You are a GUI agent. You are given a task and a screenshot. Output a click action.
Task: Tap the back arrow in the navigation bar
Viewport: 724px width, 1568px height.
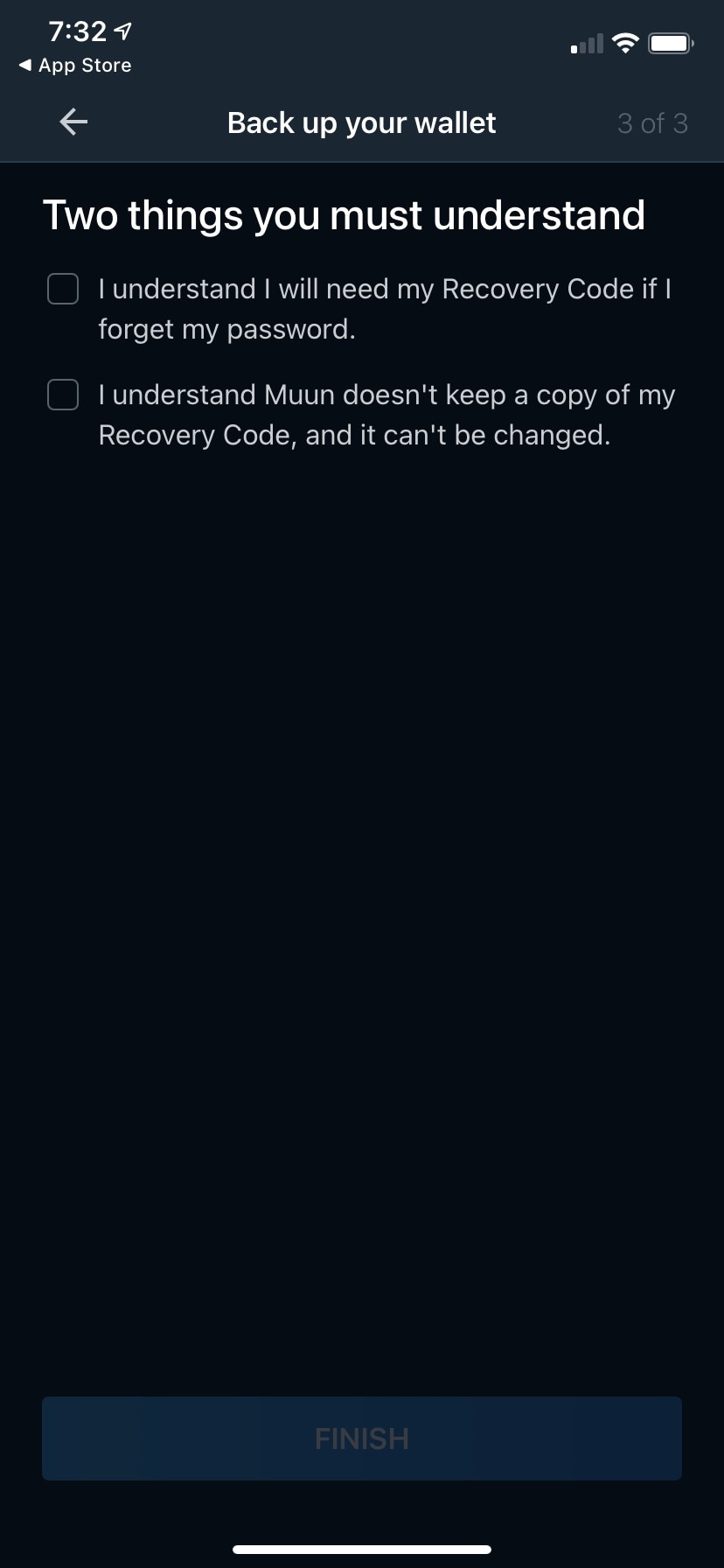[x=73, y=122]
